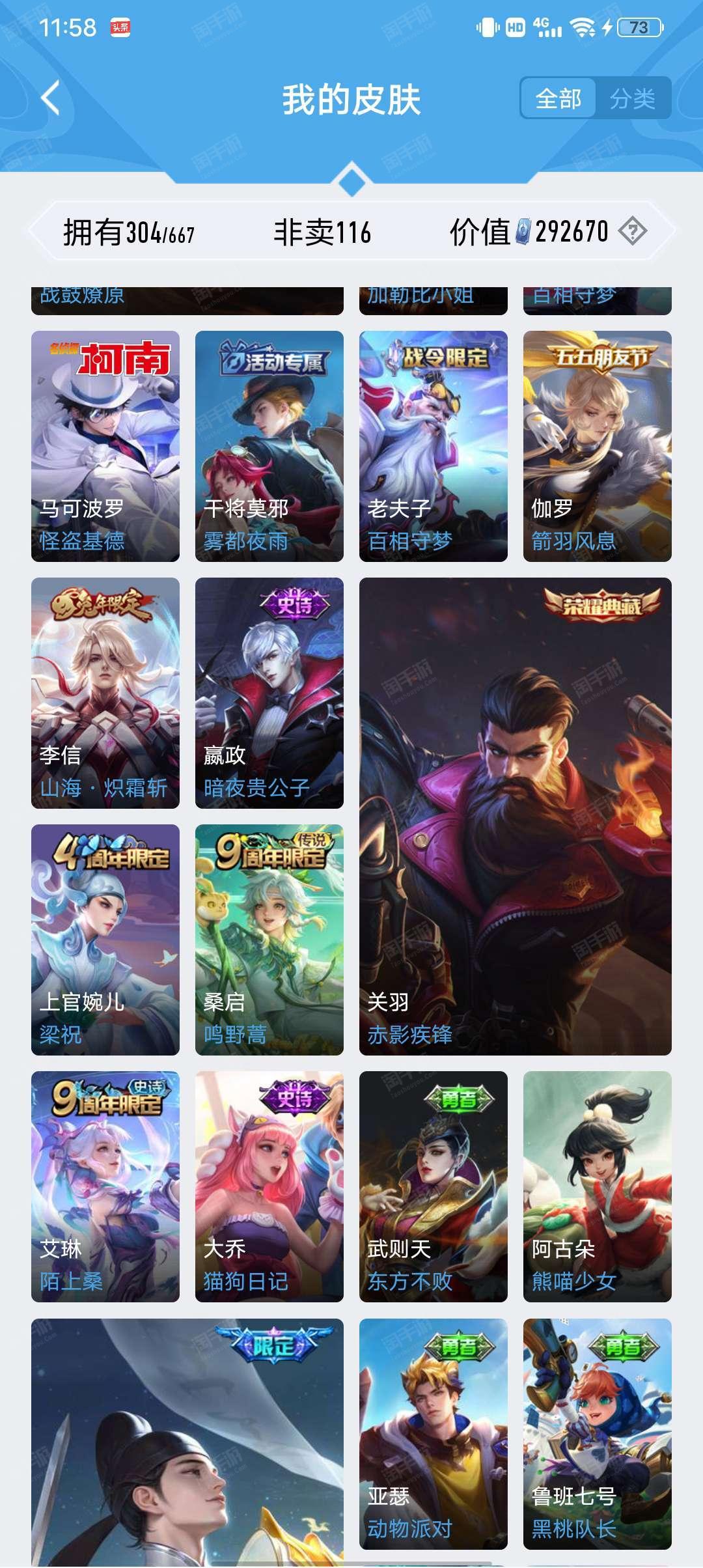View 艾琳 陌上桑 skin

point(105,1186)
